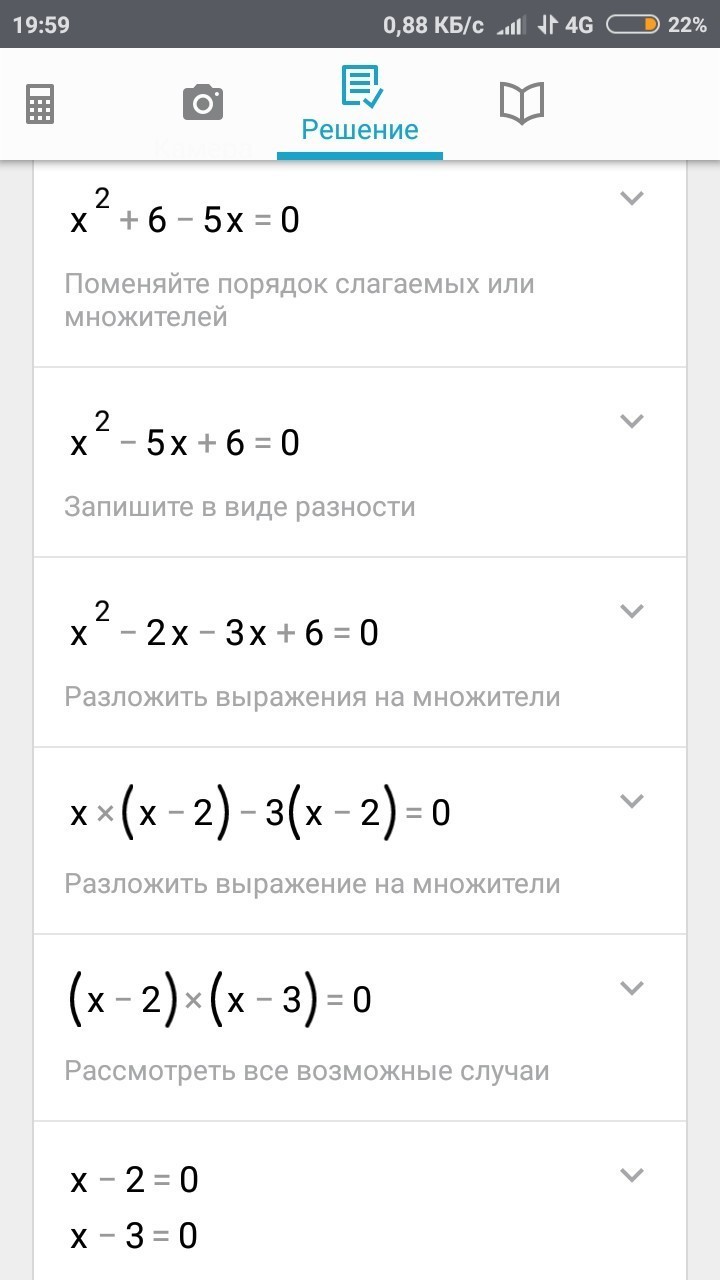Expand step x² − 5x + 6 = 0
This screenshot has width=720, height=1280.
pyautogui.click(x=631, y=421)
